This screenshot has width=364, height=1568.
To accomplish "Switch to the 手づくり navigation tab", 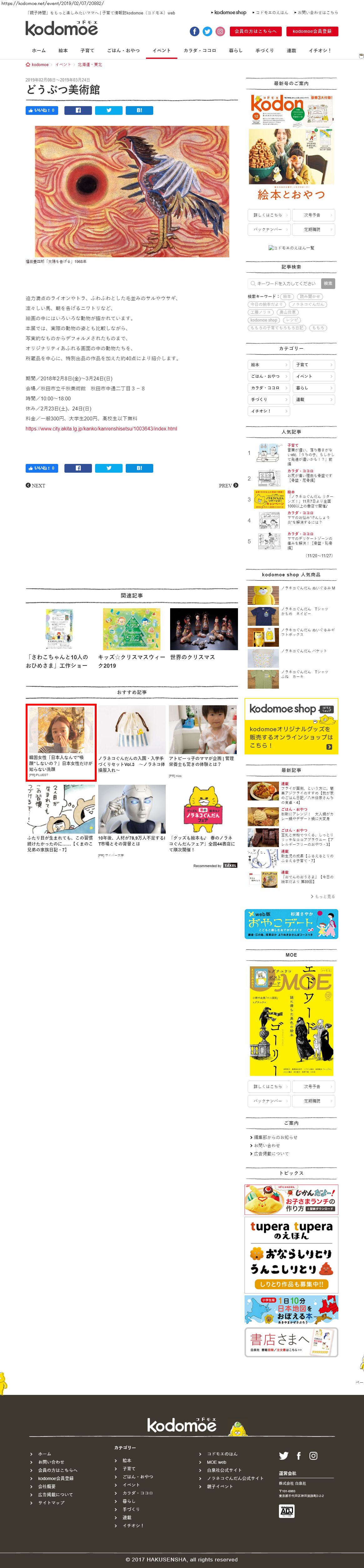I will [264, 50].
